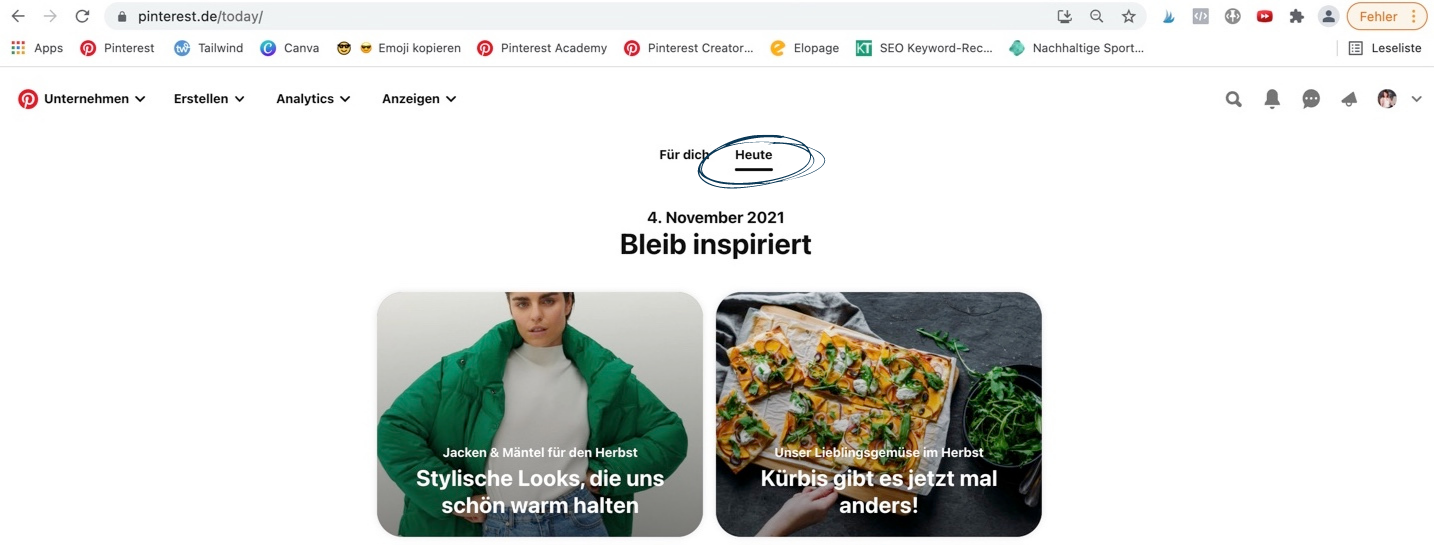
Task: Open the Analytics dropdown
Action: tap(313, 99)
